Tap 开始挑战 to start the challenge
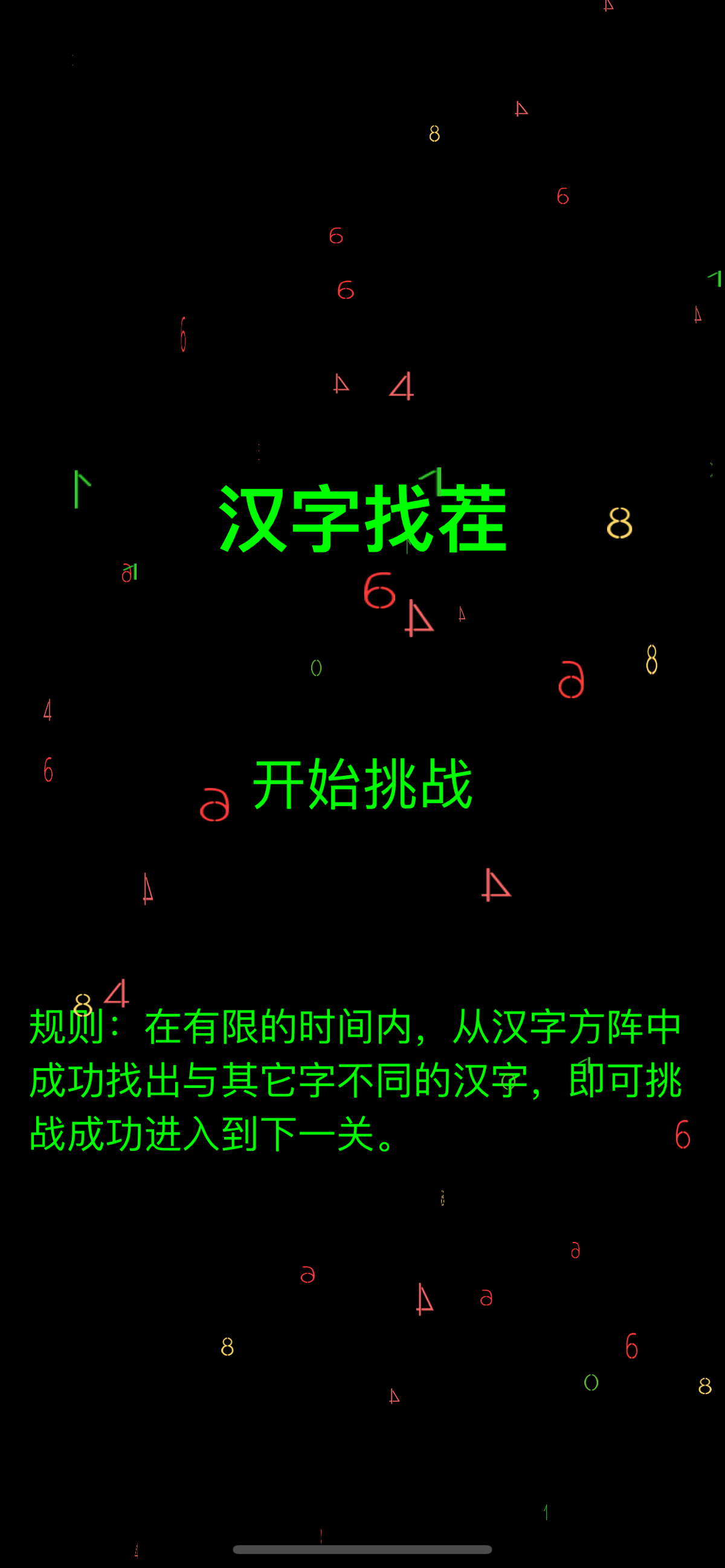The height and width of the screenshot is (1568, 725). 362,785
